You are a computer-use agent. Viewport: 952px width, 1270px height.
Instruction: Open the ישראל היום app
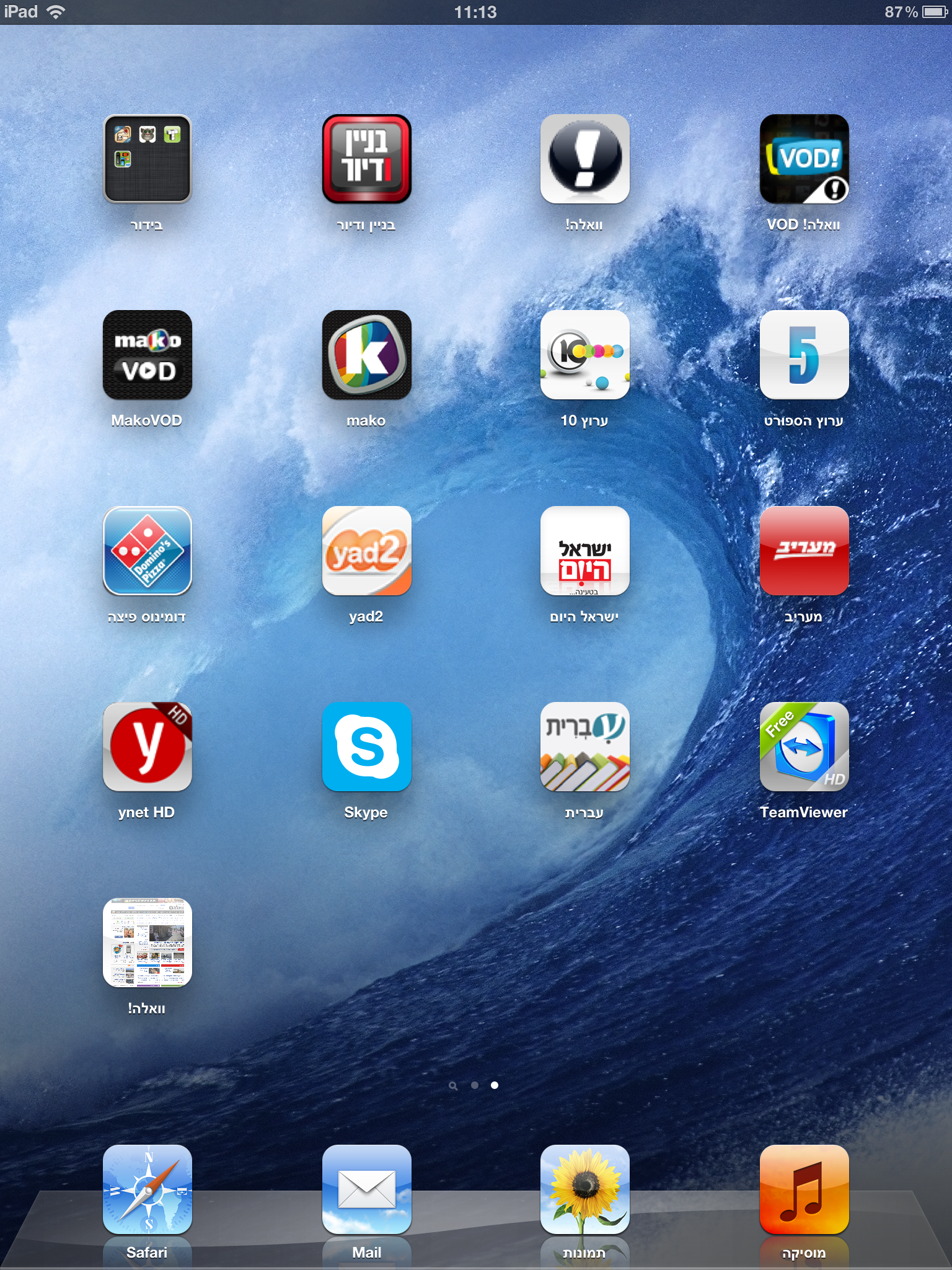(584, 551)
